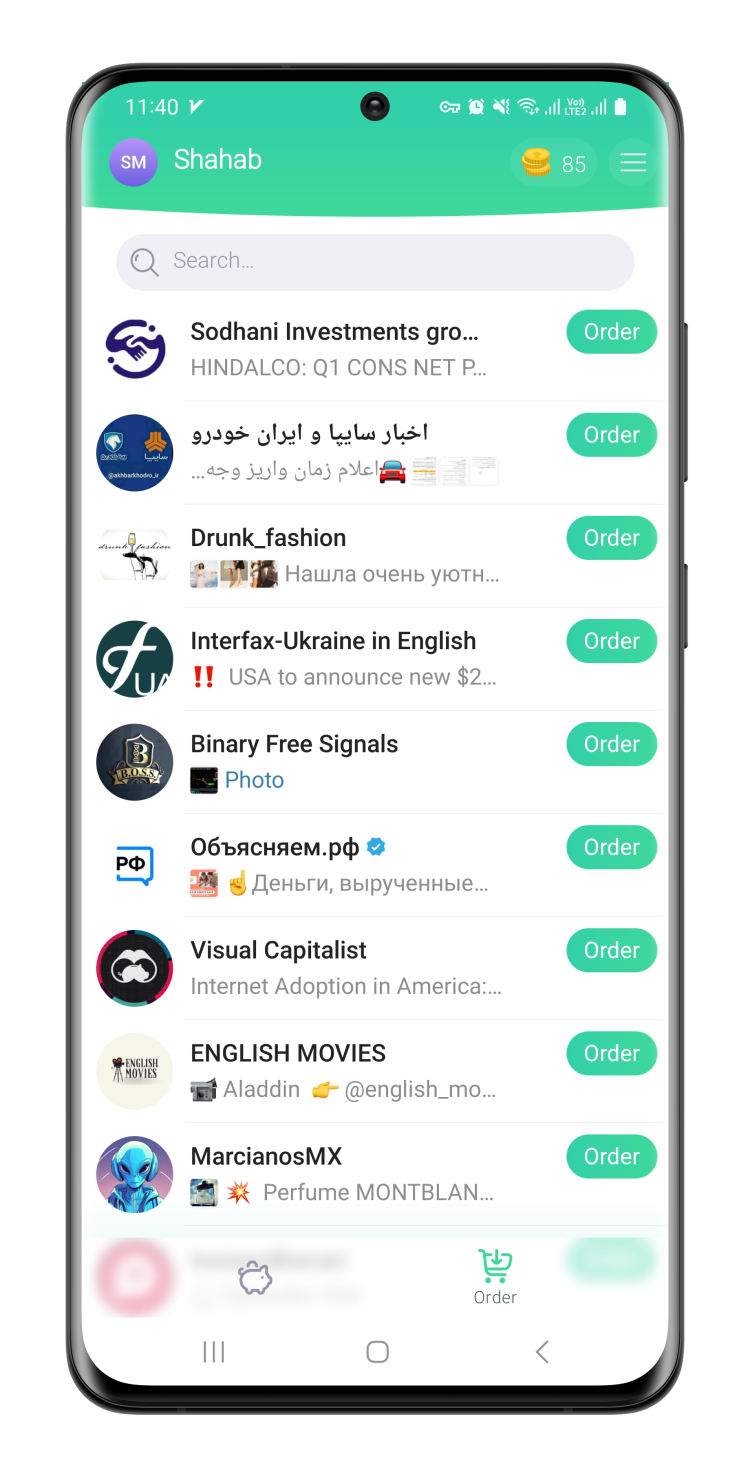This screenshot has height=1467, width=750.
Task: Open the coin balance showing 85
Action: pyautogui.click(x=554, y=163)
